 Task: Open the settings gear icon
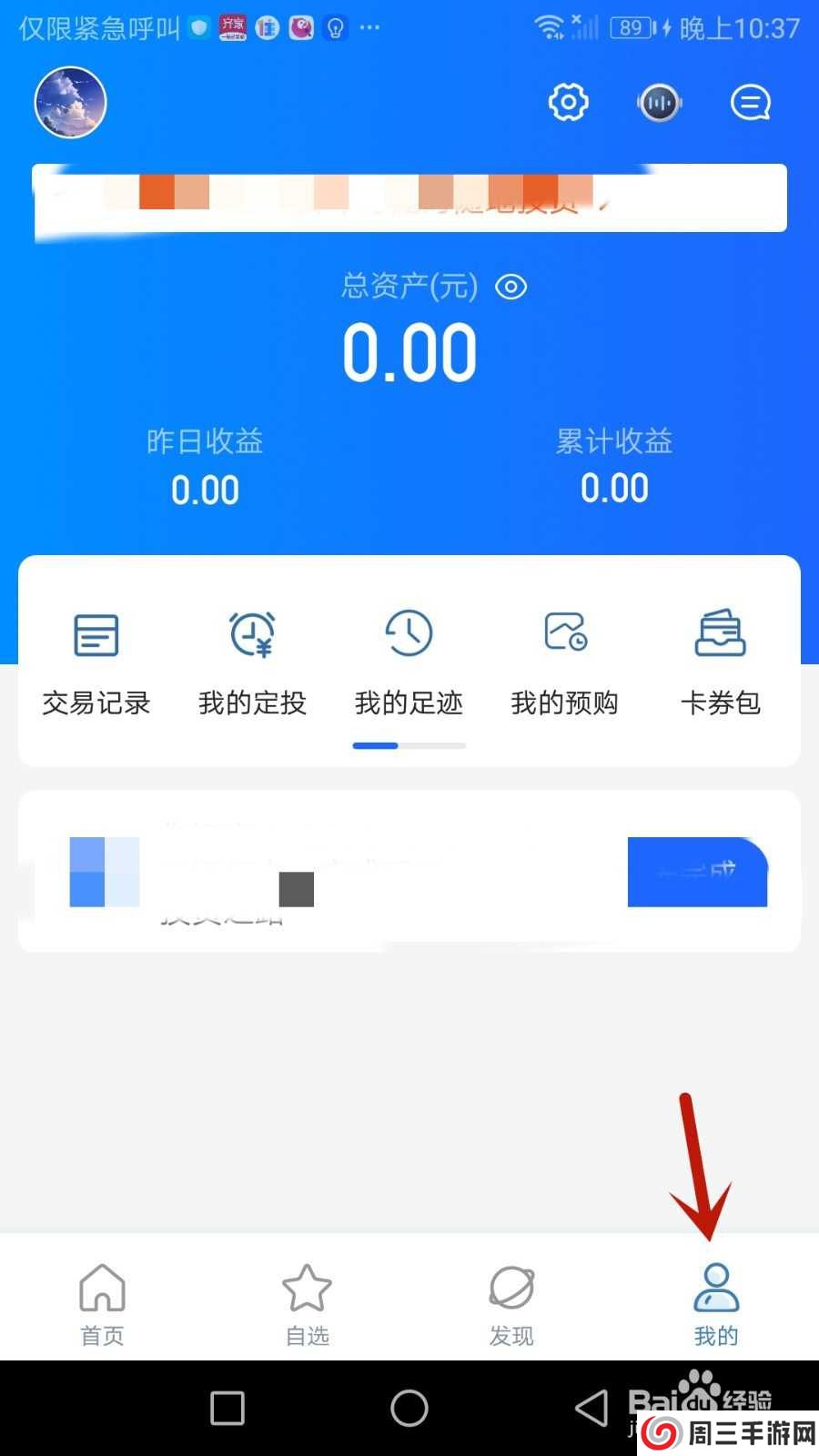[568, 102]
